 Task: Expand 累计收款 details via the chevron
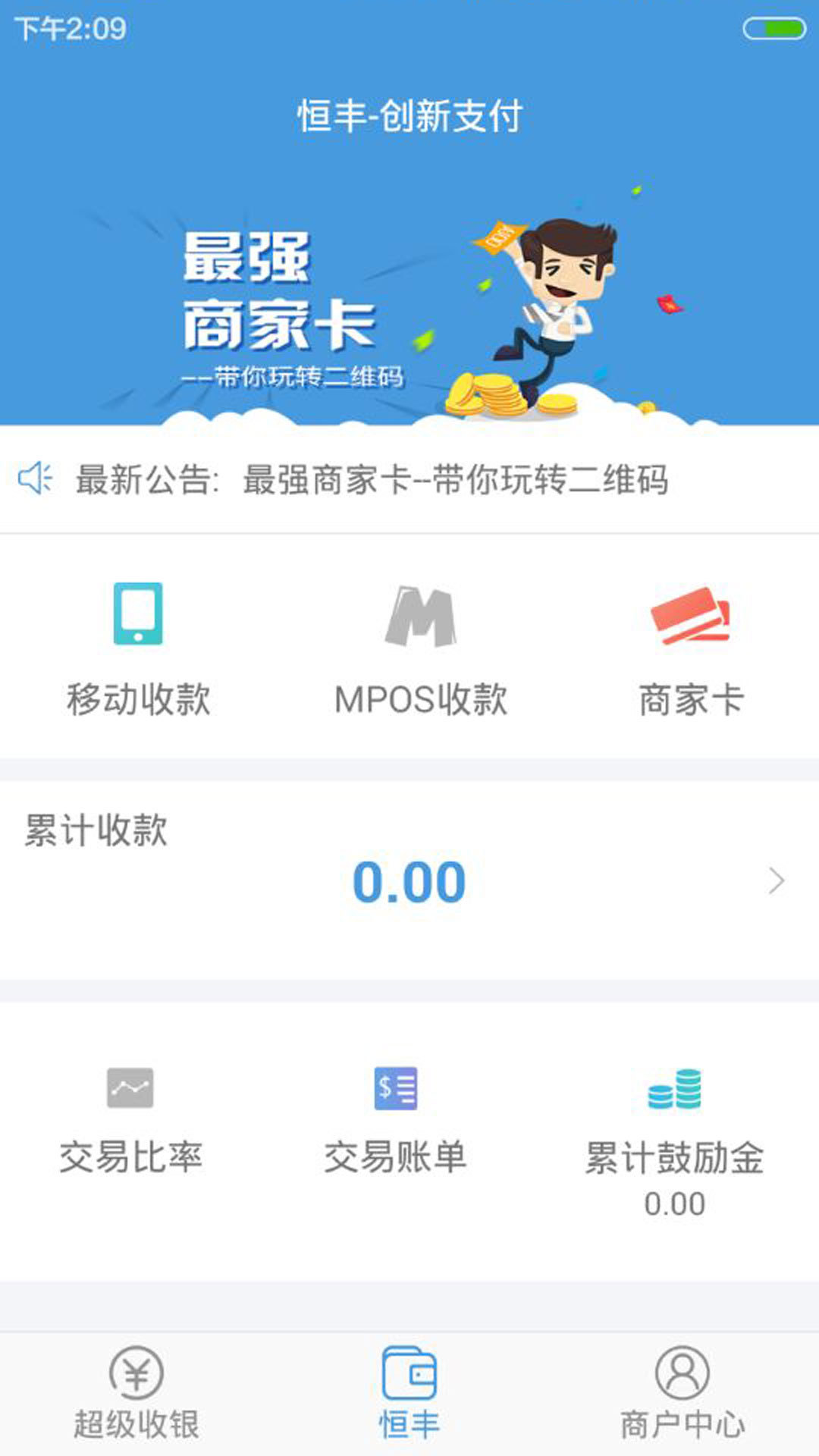[776, 881]
